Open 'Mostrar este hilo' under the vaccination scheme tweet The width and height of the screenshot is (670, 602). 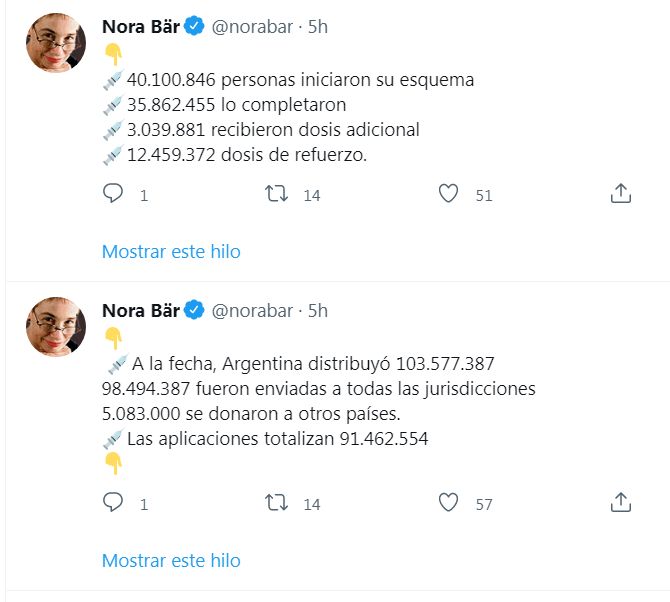point(171,251)
